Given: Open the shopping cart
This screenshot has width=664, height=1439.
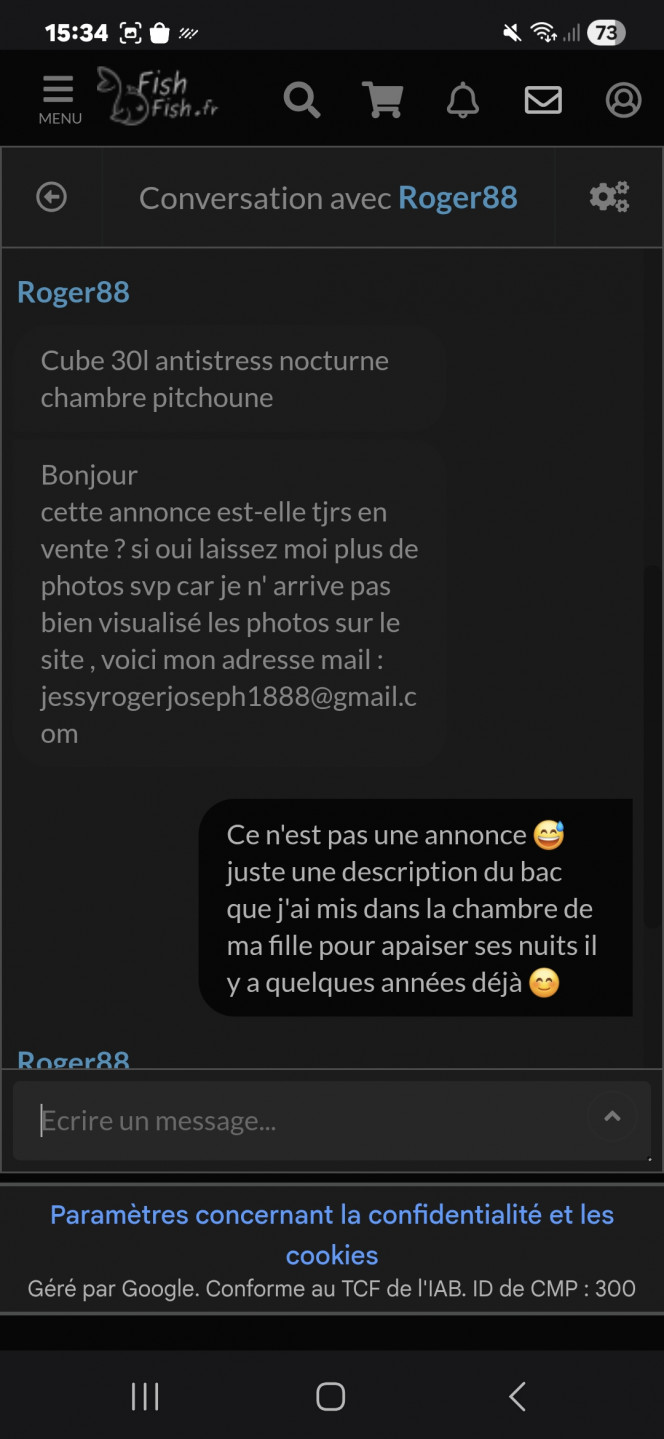Looking at the screenshot, I should tap(382, 99).
